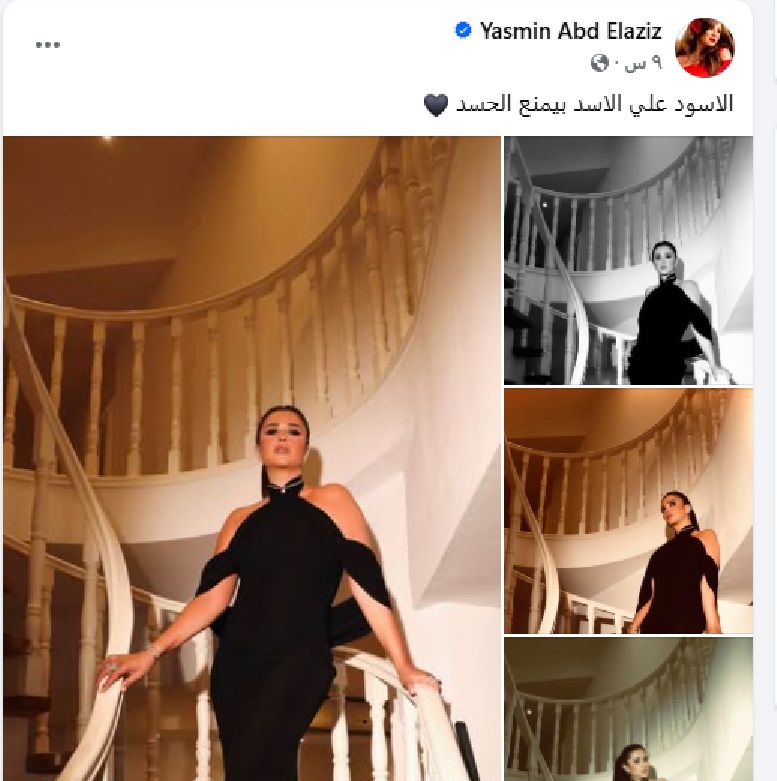Screen dimensions: 777x781
Task: Tap the Yasmin Abd Elaziz page name
Action: point(571,31)
